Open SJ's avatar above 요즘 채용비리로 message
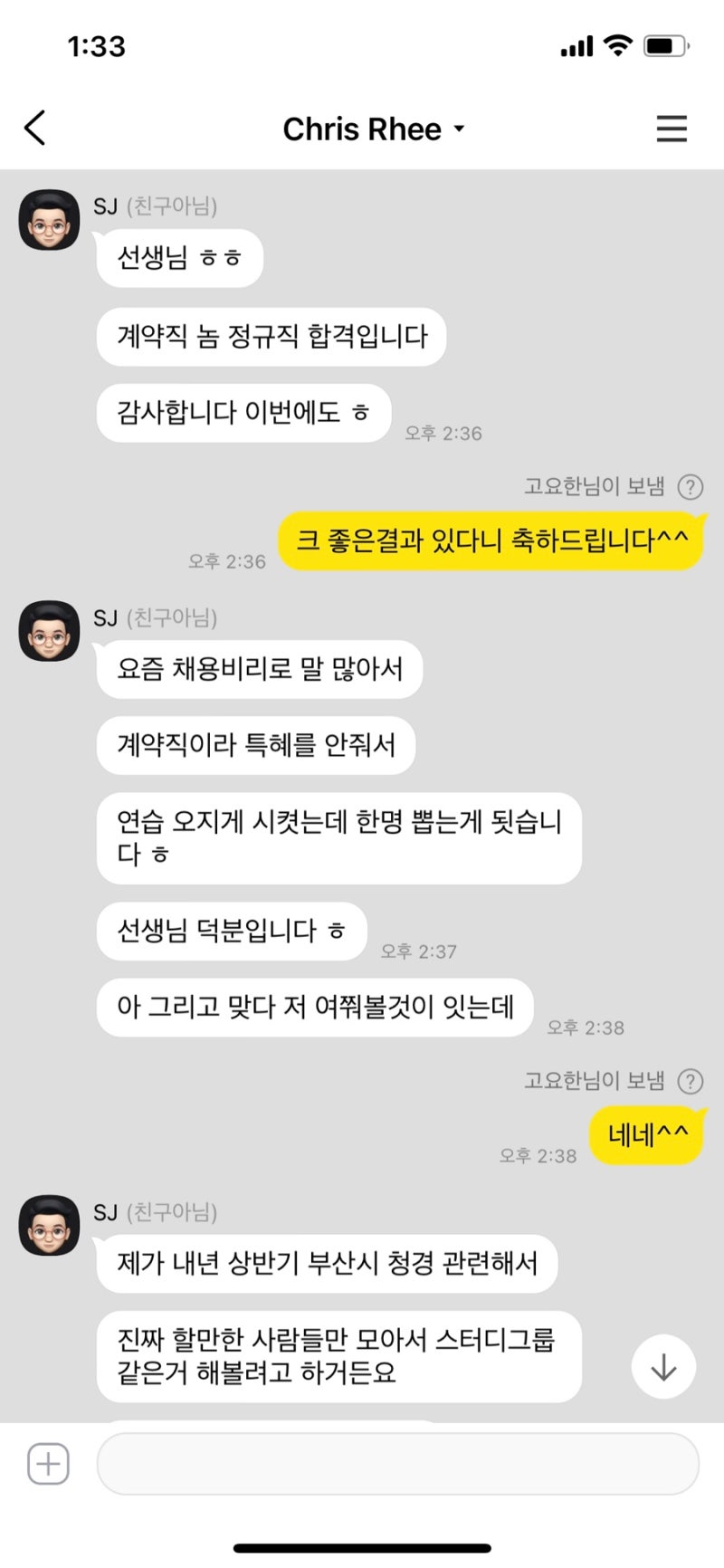Screen dimensions: 724x1568 coord(50,631)
